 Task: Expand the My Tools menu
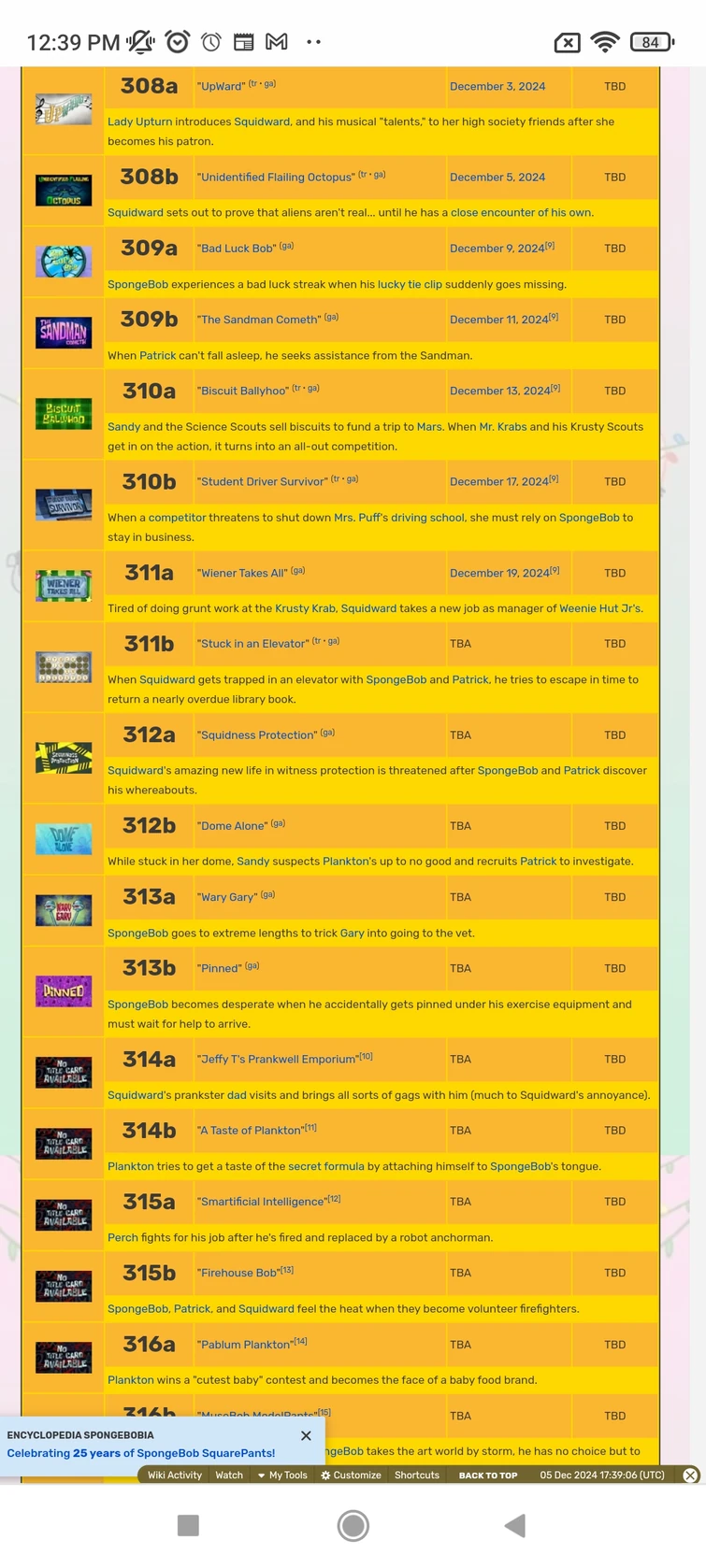click(x=282, y=1475)
